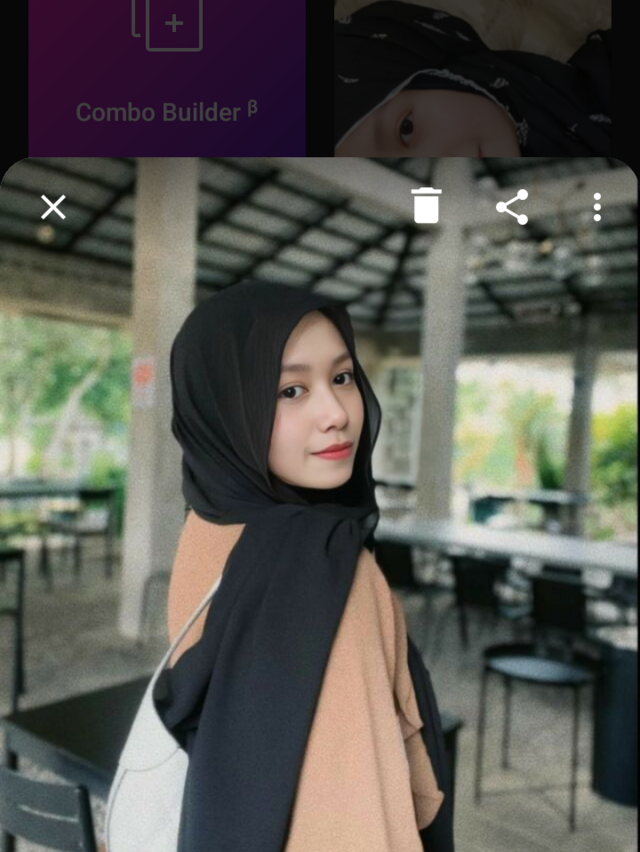Open Combo Builder tile

pos(167,75)
